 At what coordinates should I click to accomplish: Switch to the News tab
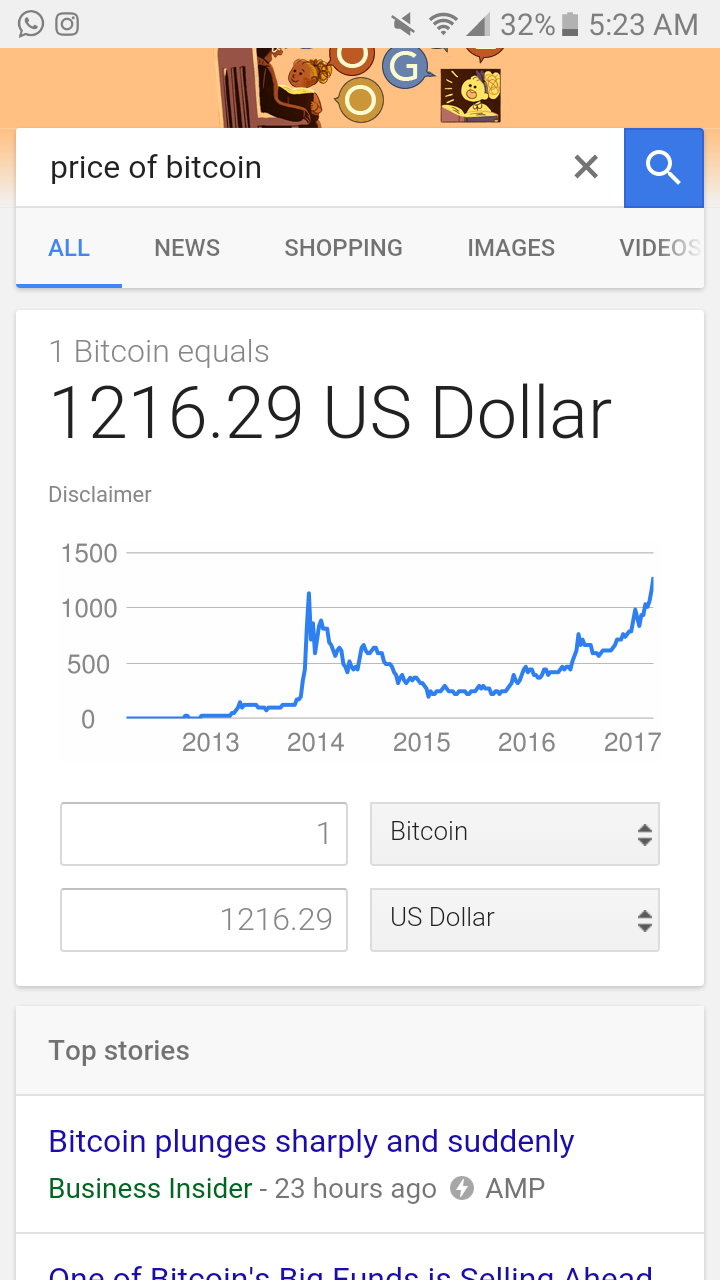click(187, 248)
